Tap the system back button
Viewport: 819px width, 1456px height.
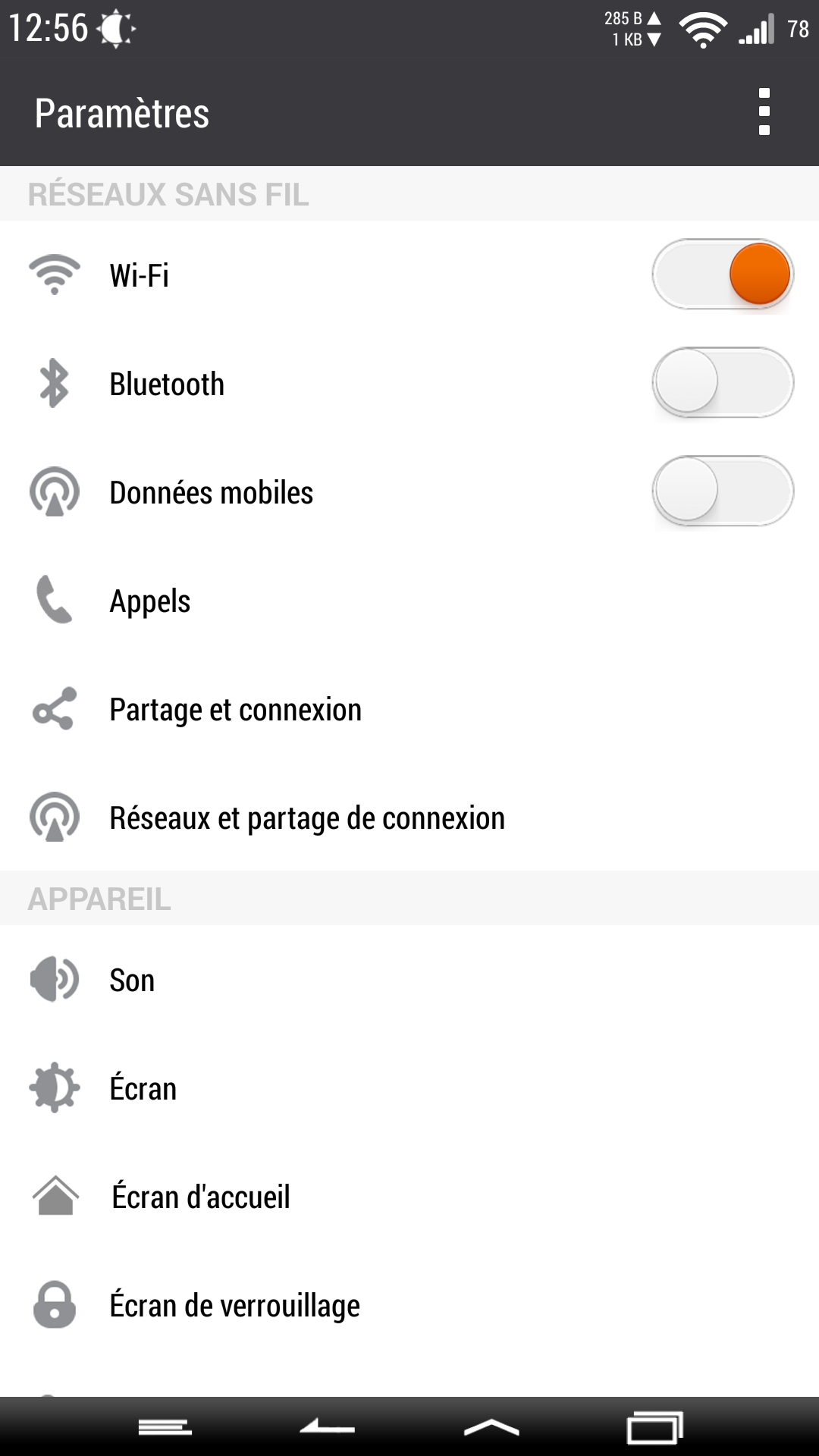(328, 1427)
